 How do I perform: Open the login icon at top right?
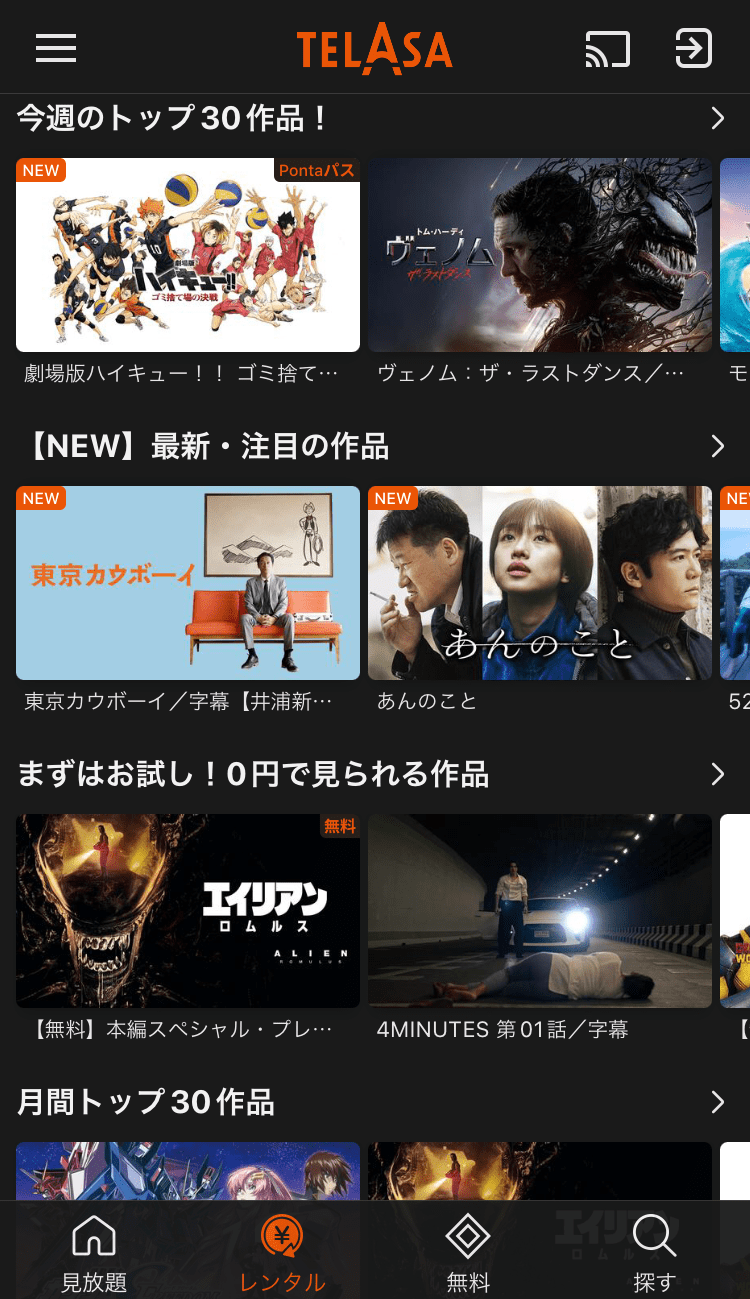tap(695, 47)
